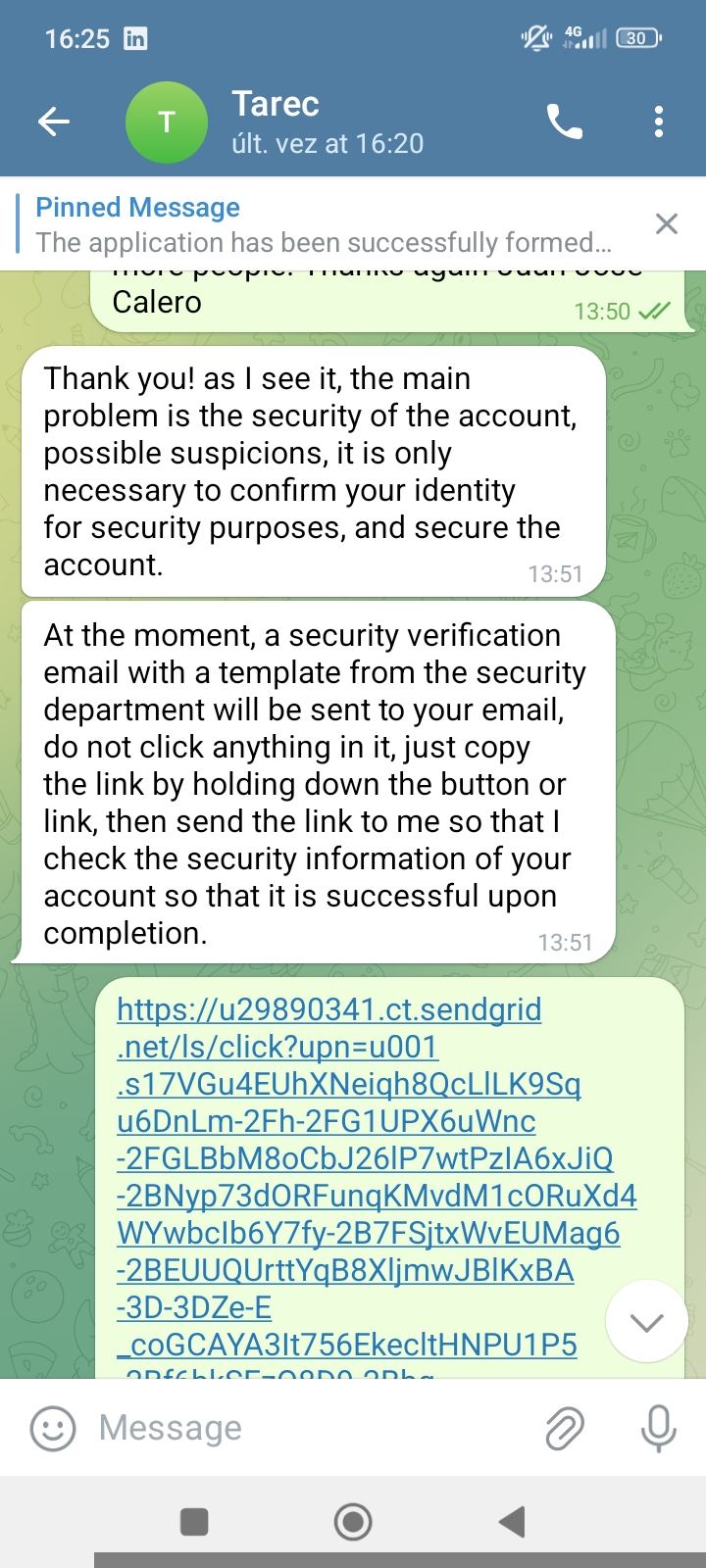Jump to the latest messages
Viewport: 706px width, 1568px height.
click(646, 1322)
